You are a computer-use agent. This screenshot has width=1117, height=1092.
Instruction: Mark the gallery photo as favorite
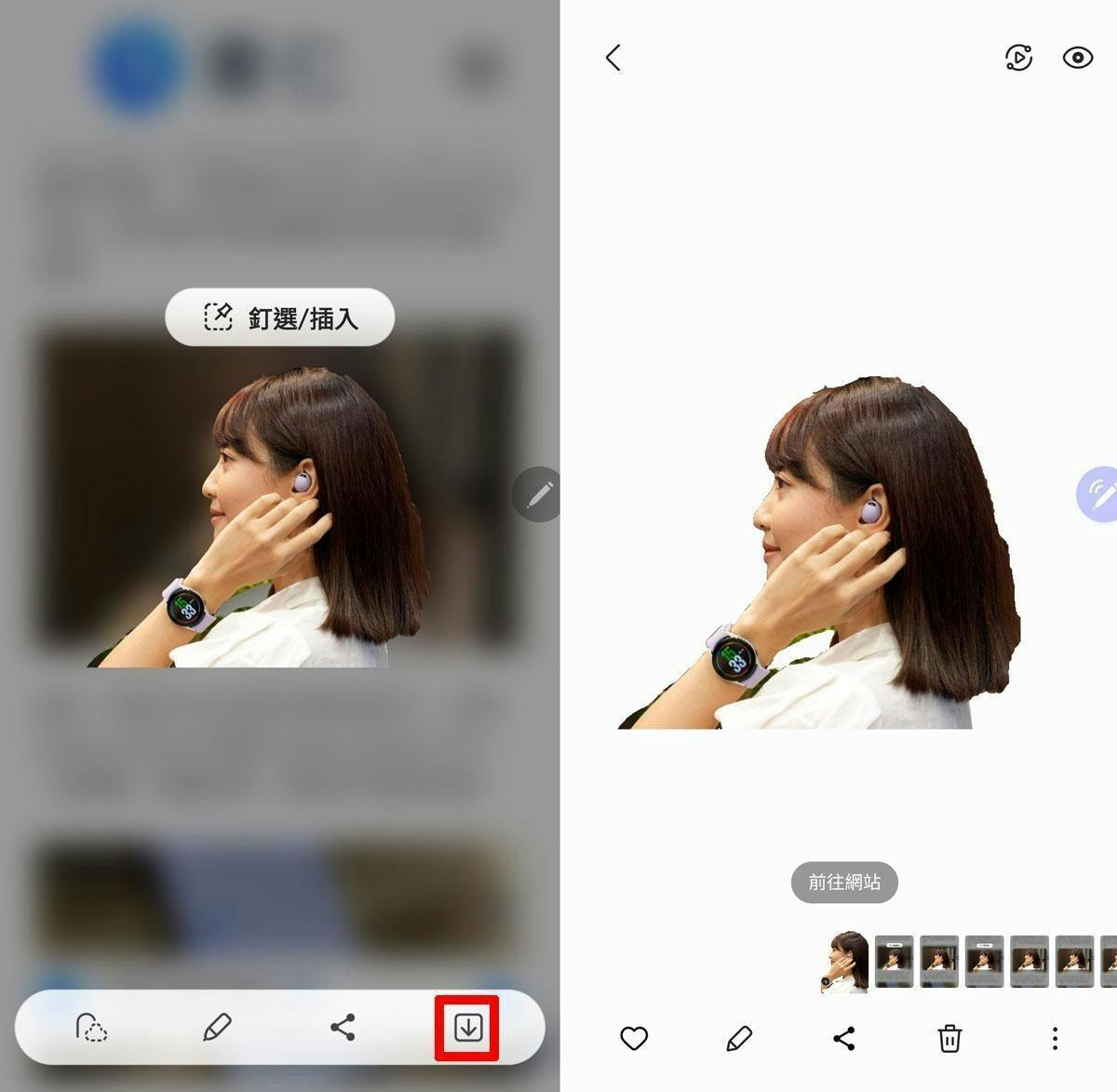coord(634,1038)
